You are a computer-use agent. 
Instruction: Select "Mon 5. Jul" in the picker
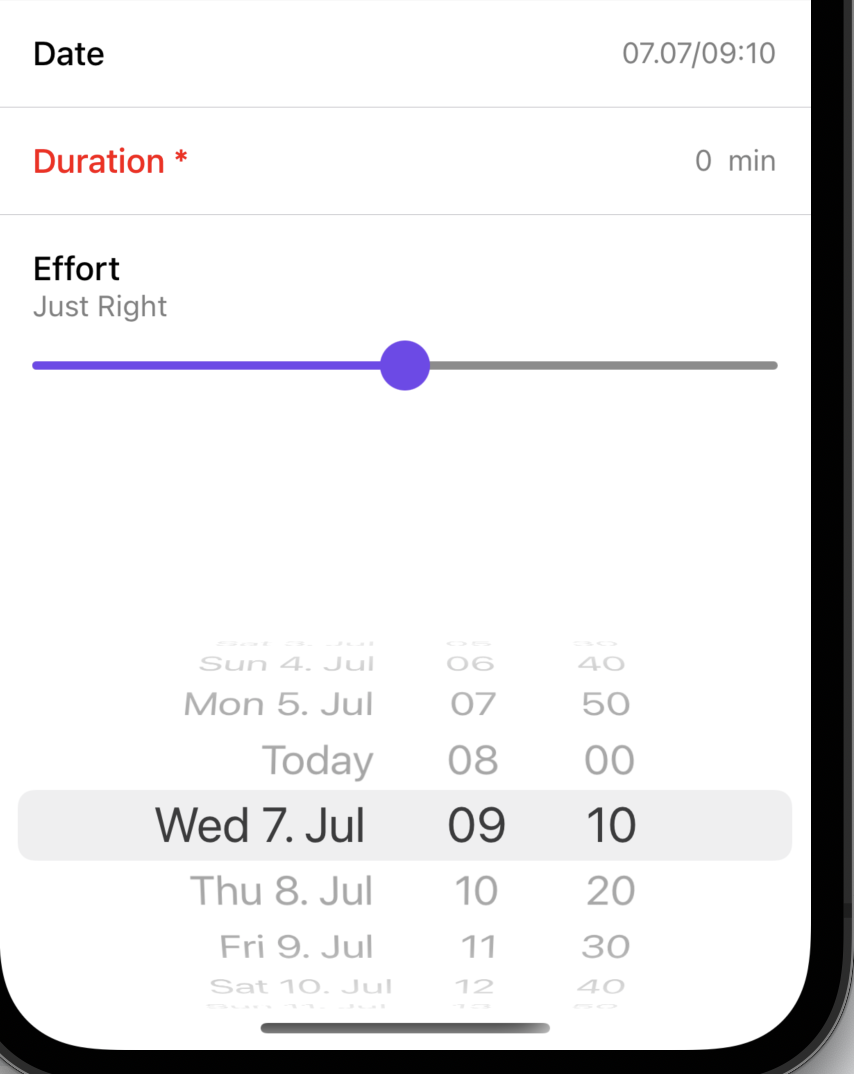(x=278, y=703)
